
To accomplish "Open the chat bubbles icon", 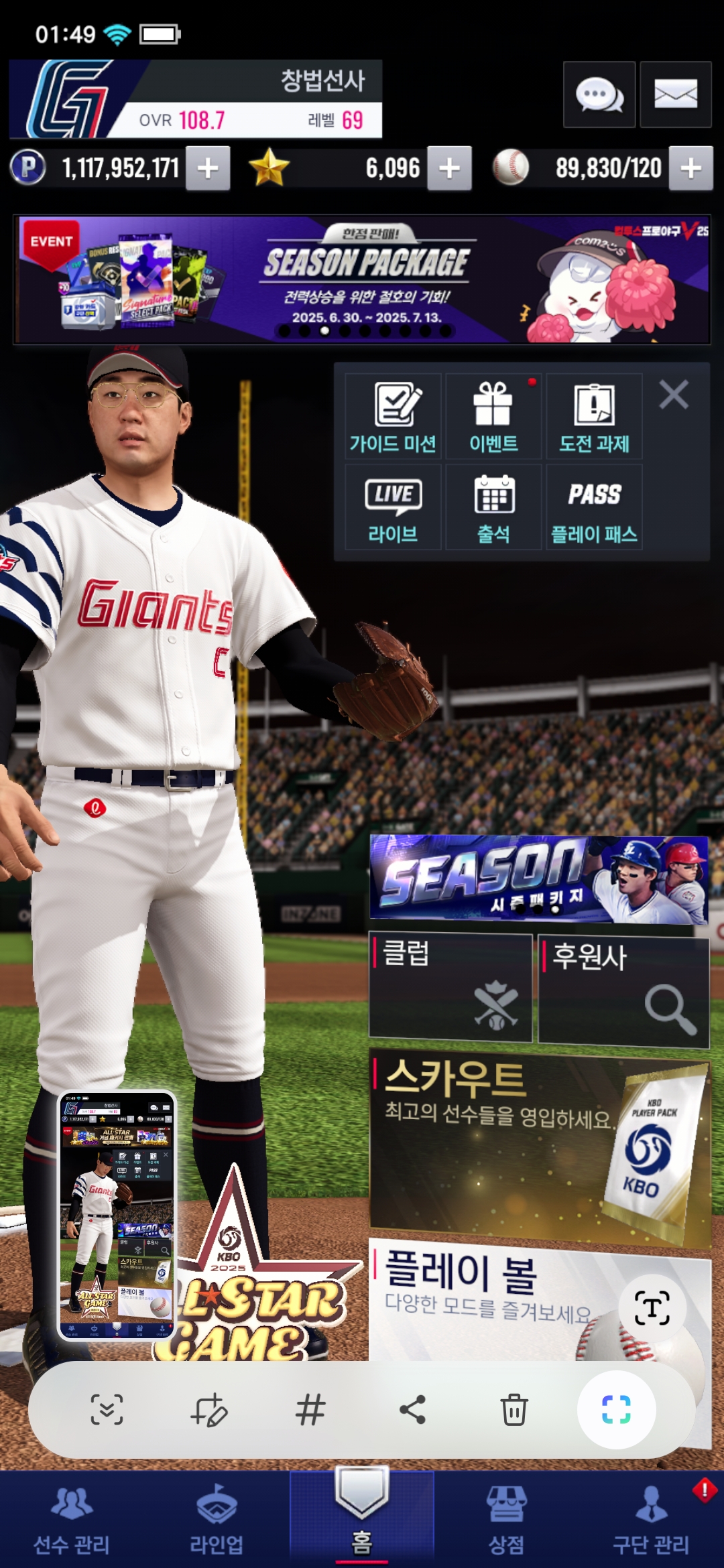I will [x=599, y=94].
